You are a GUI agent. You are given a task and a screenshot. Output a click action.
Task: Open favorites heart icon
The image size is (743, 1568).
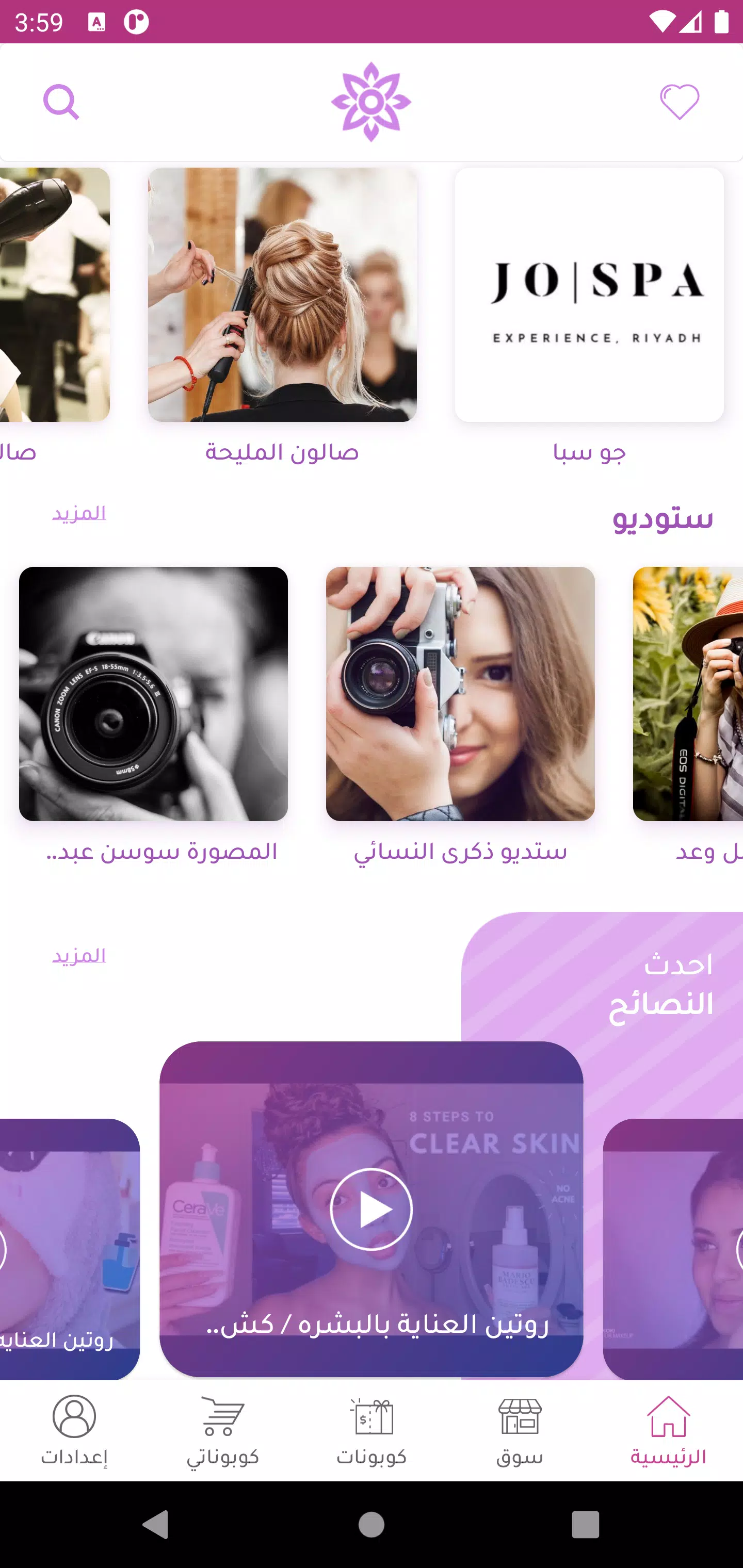click(679, 102)
